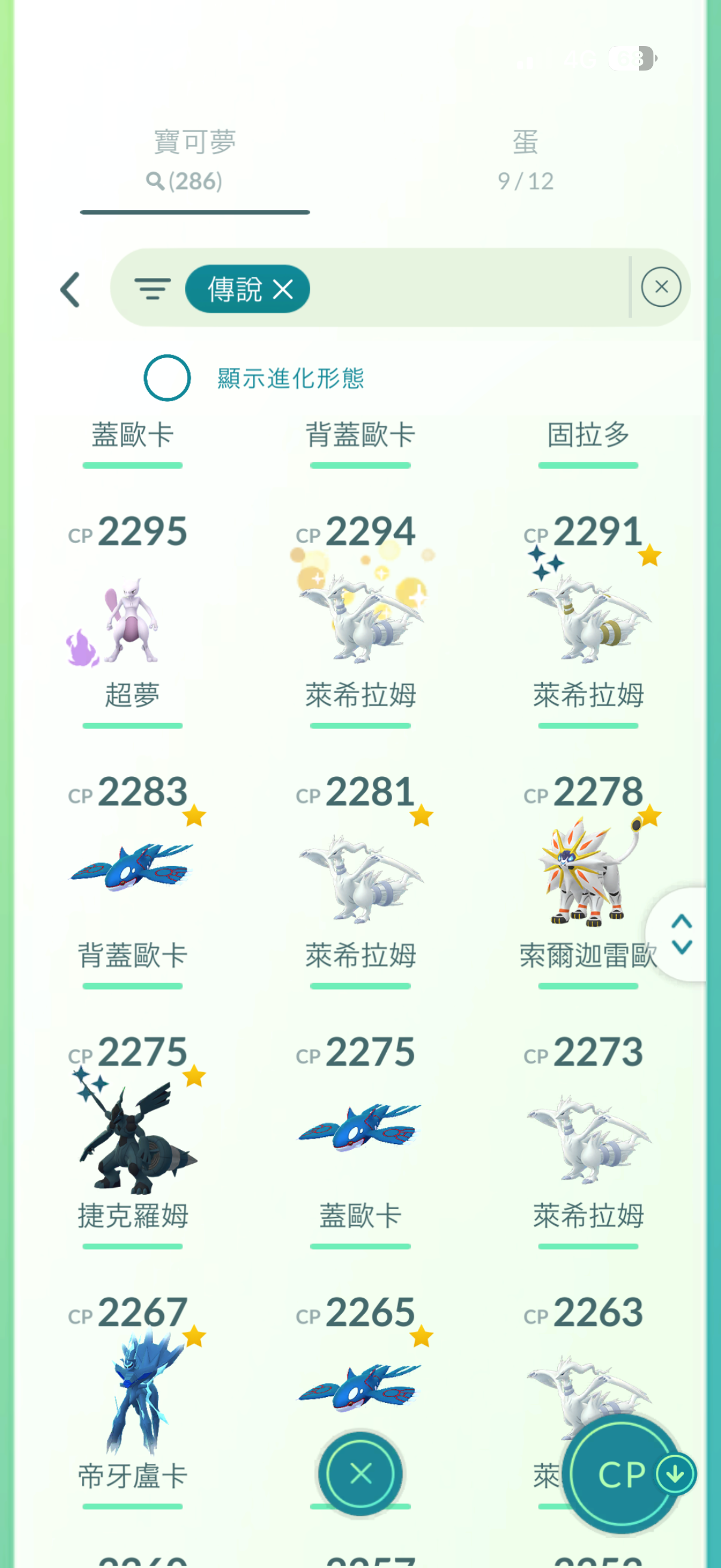The height and width of the screenshot is (1568, 721).
Task: Clear the search field
Action: coord(661,287)
